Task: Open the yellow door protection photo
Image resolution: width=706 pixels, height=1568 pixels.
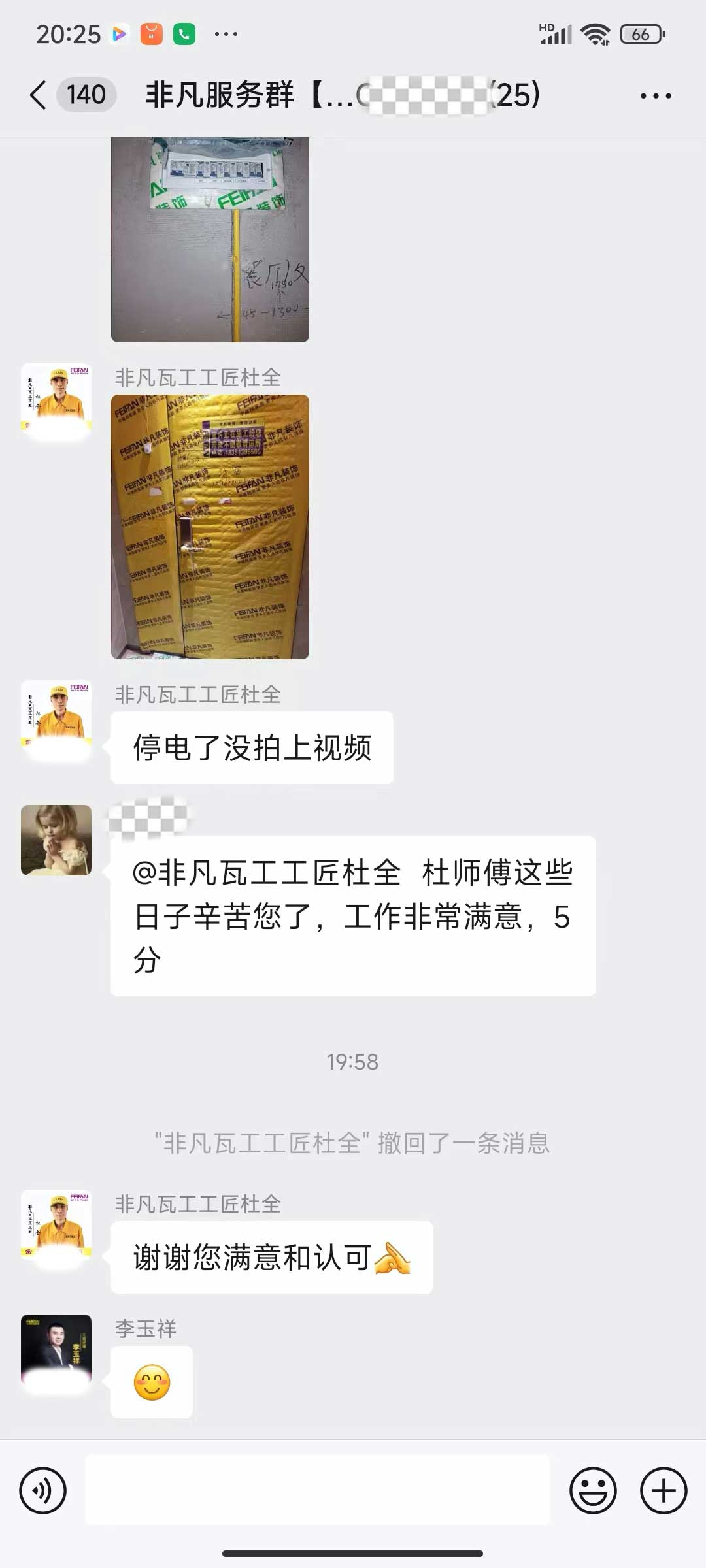Action: click(210, 527)
